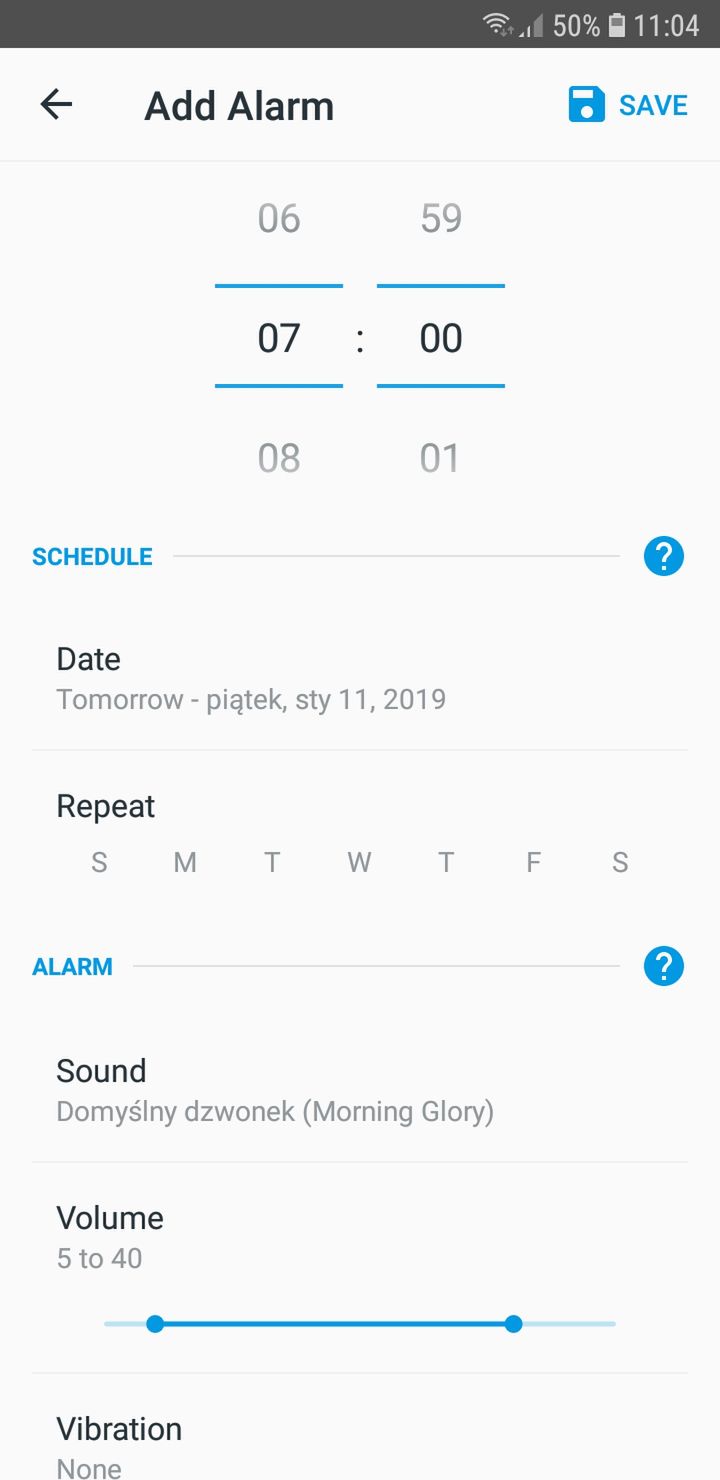Tap the maximum volume slider handle
The height and width of the screenshot is (1480, 720).
point(514,1324)
